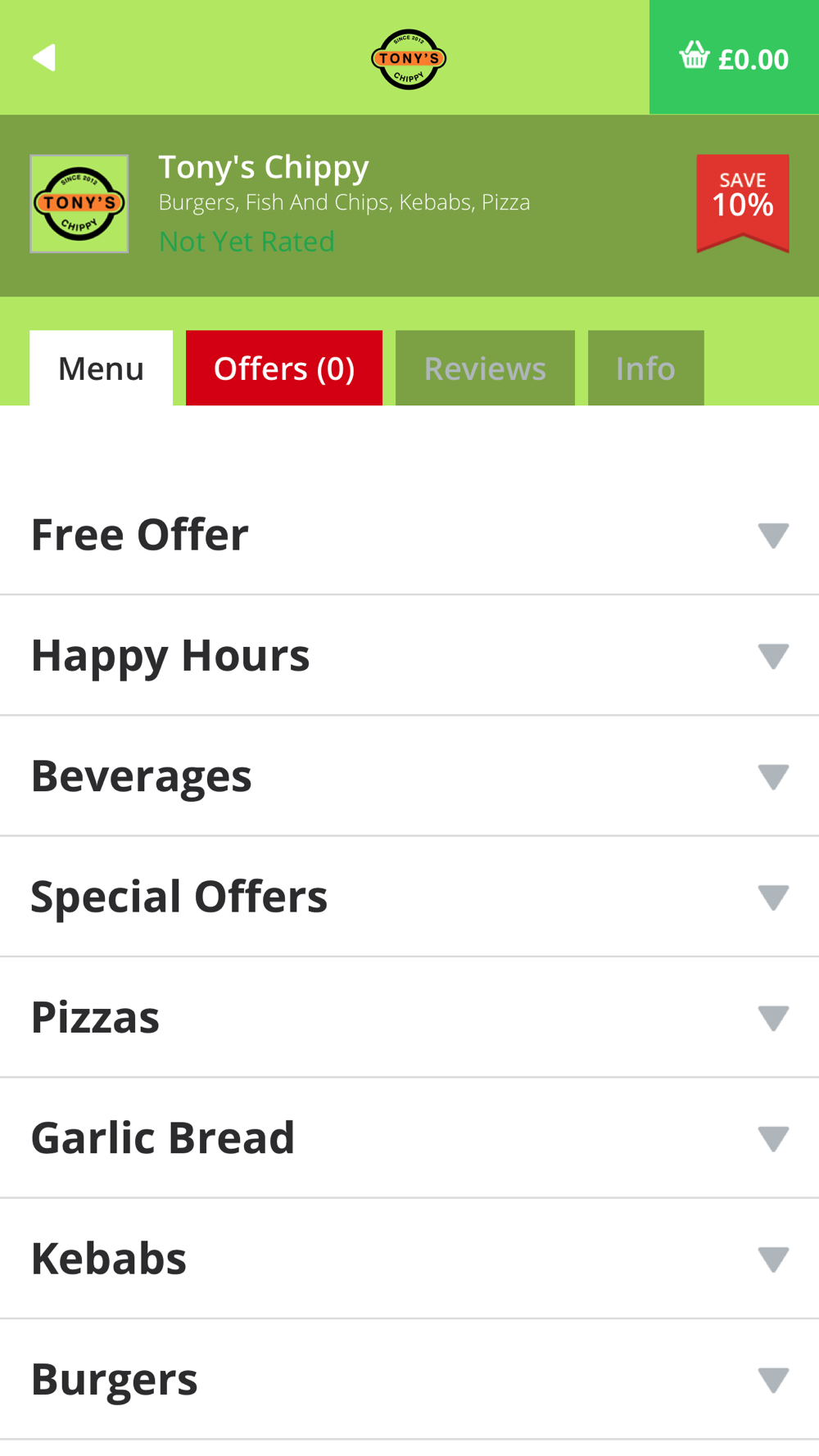
Task: Expand the Happy Hours category
Action: [x=409, y=655]
